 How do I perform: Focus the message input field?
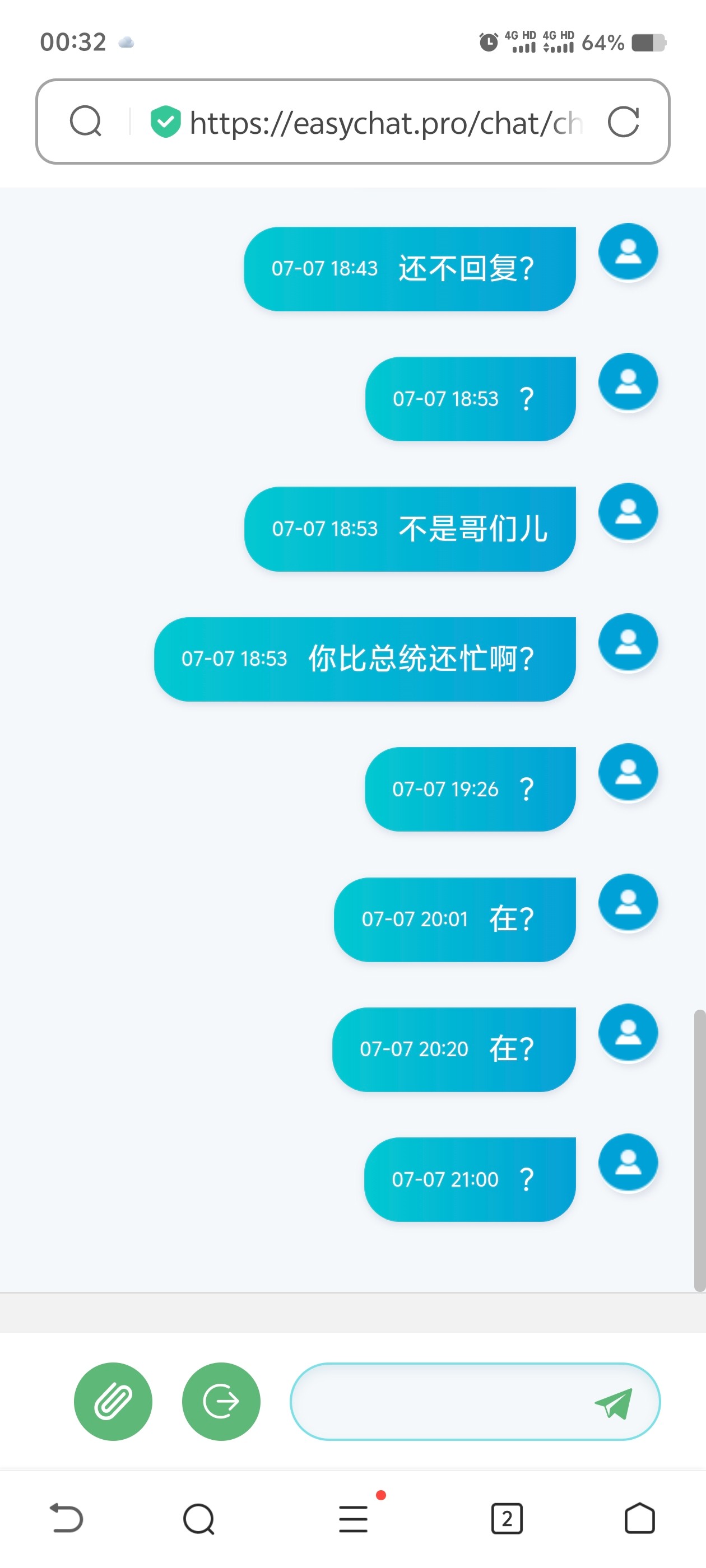[439, 1401]
